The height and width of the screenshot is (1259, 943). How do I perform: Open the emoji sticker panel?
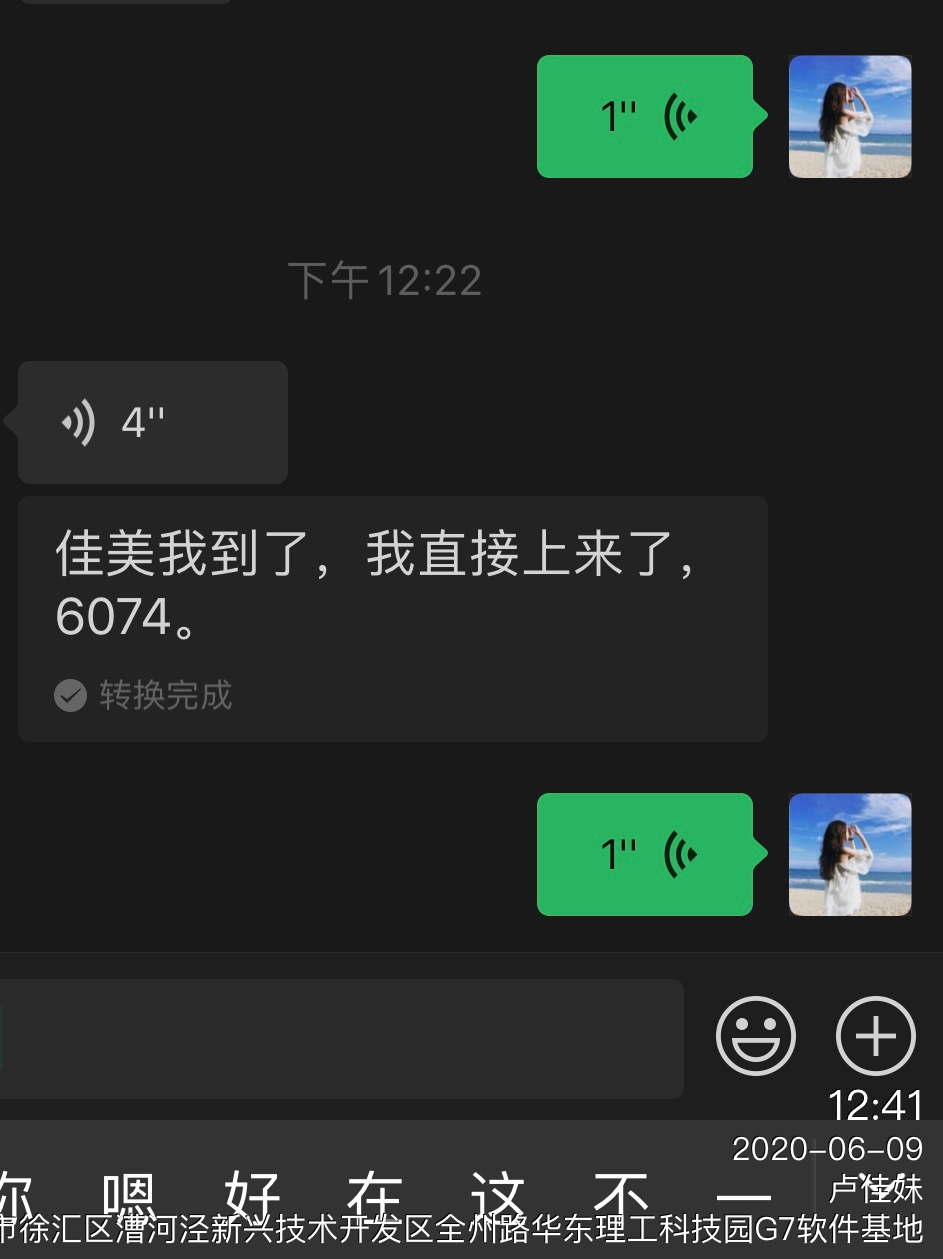tap(756, 1036)
